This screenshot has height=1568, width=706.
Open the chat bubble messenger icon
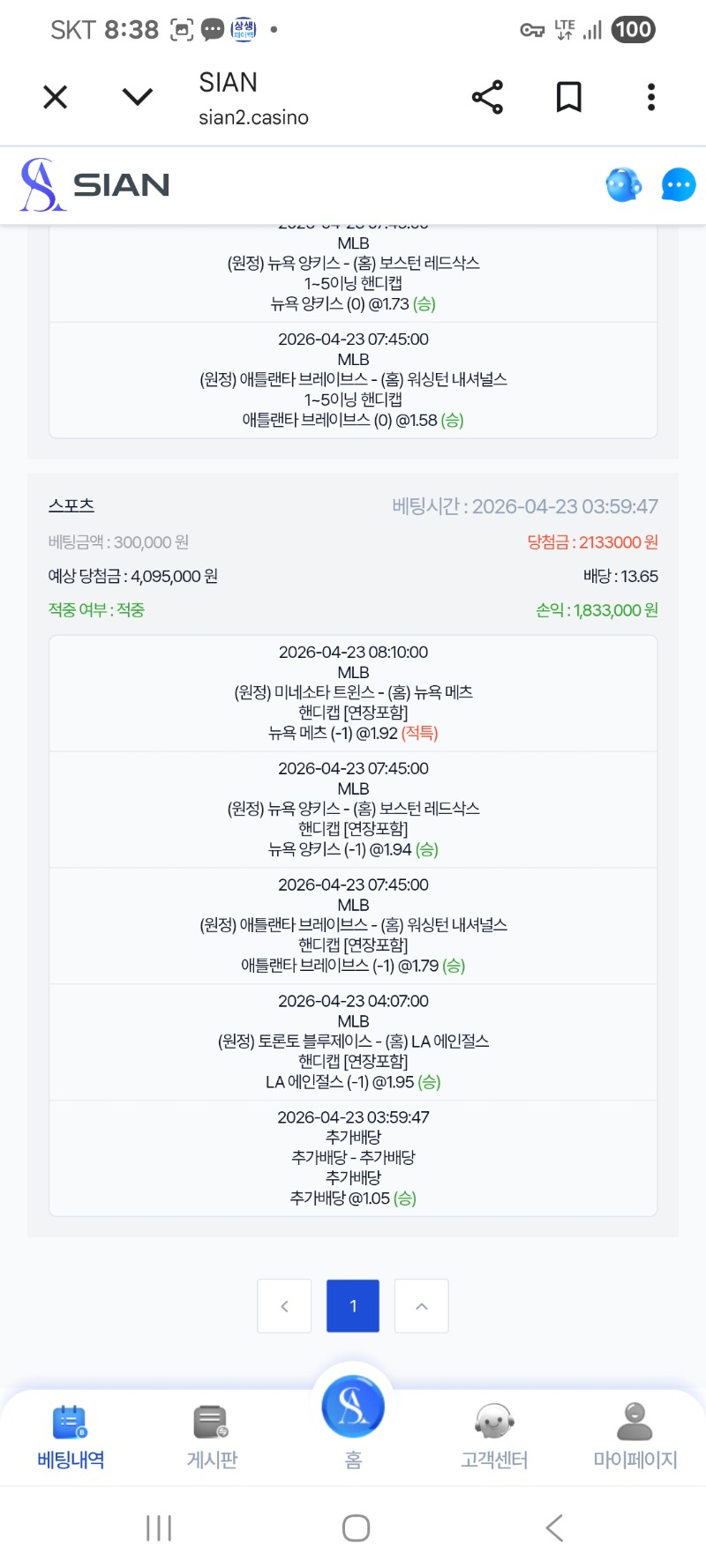(678, 185)
